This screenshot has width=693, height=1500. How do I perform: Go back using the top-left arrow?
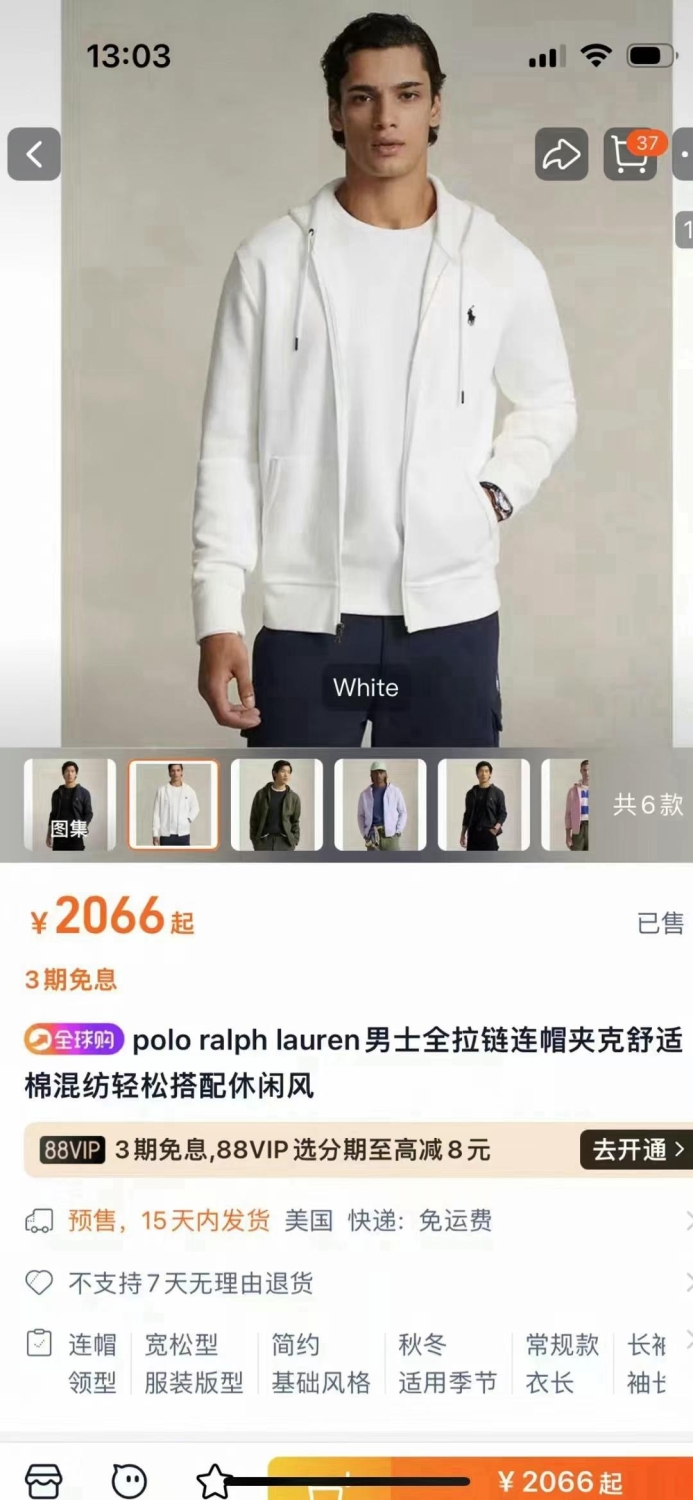(34, 154)
